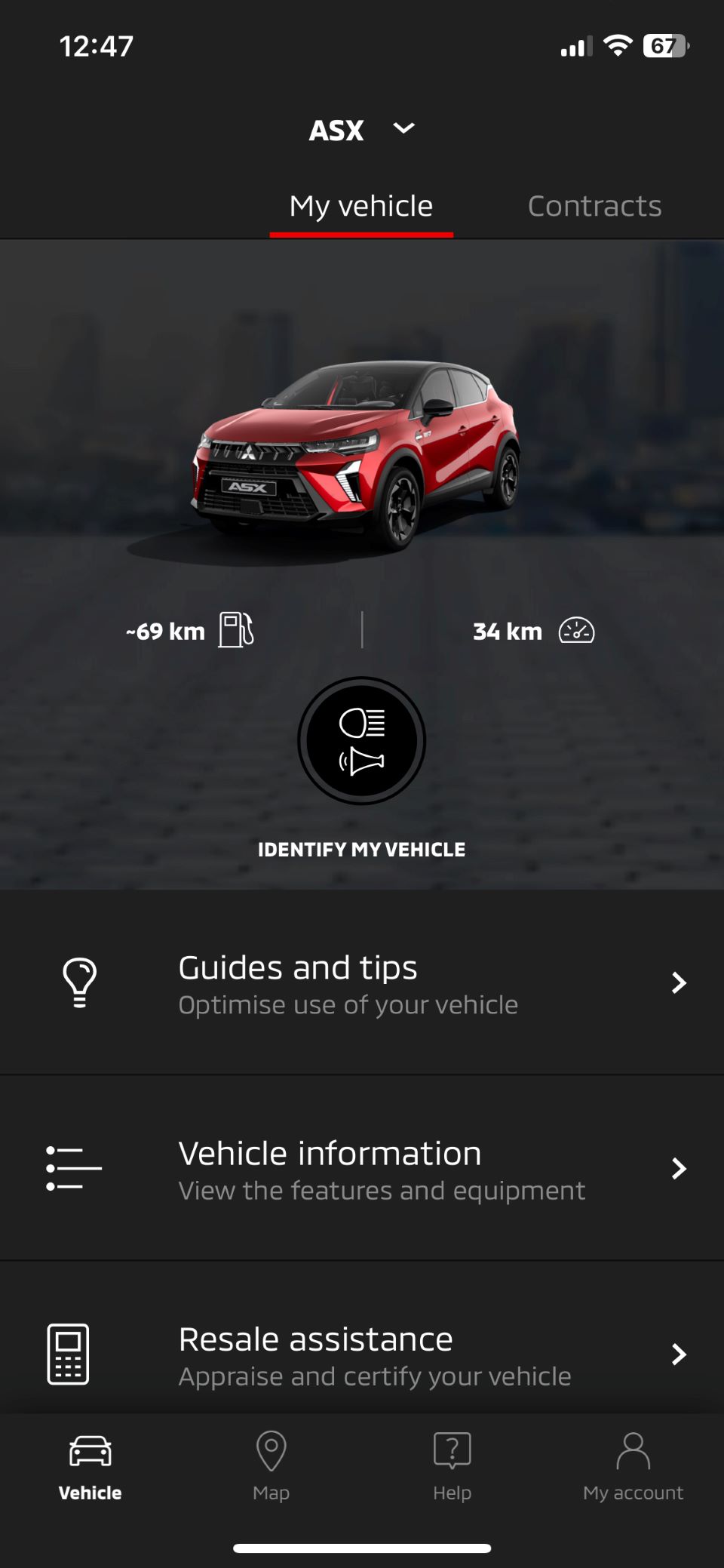The width and height of the screenshot is (724, 1568).
Task: Select the My vehicle tab
Action: 361,206
